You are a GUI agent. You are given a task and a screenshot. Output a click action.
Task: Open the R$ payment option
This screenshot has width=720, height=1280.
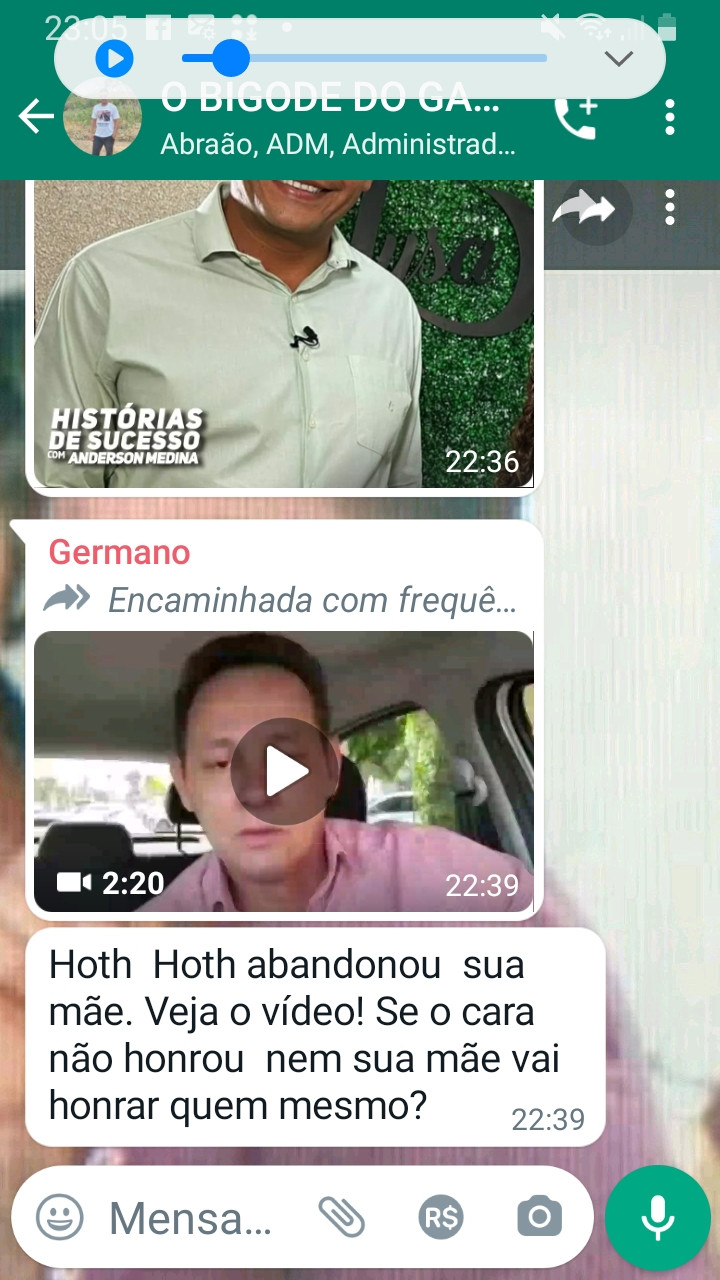pyautogui.click(x=441, y=1217)
